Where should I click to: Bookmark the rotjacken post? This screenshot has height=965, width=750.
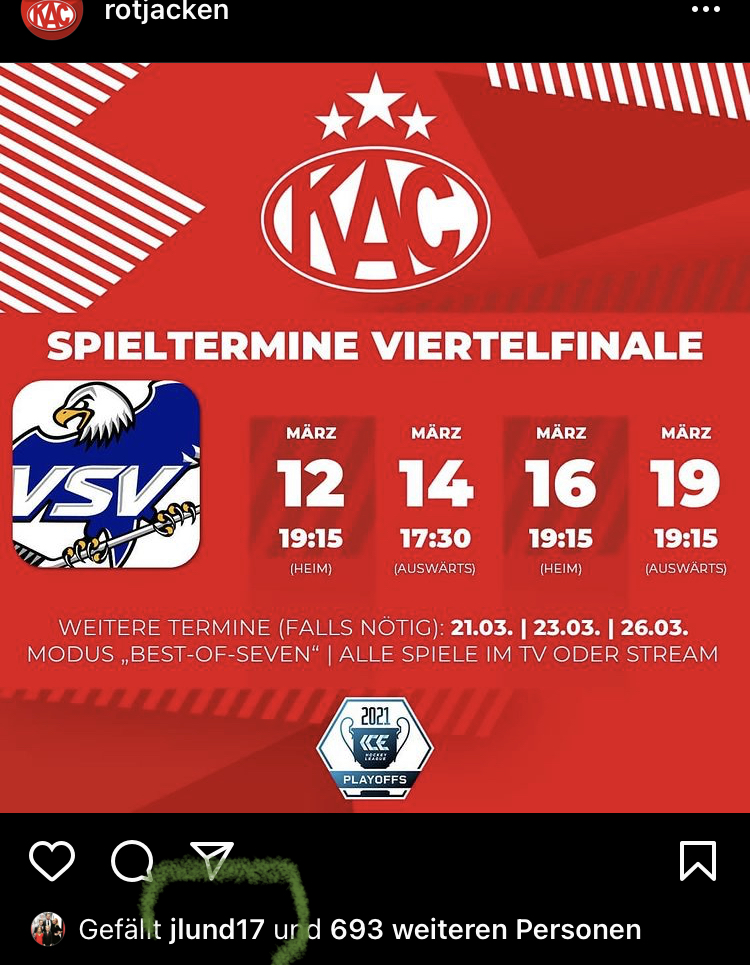tap(698, 860)
